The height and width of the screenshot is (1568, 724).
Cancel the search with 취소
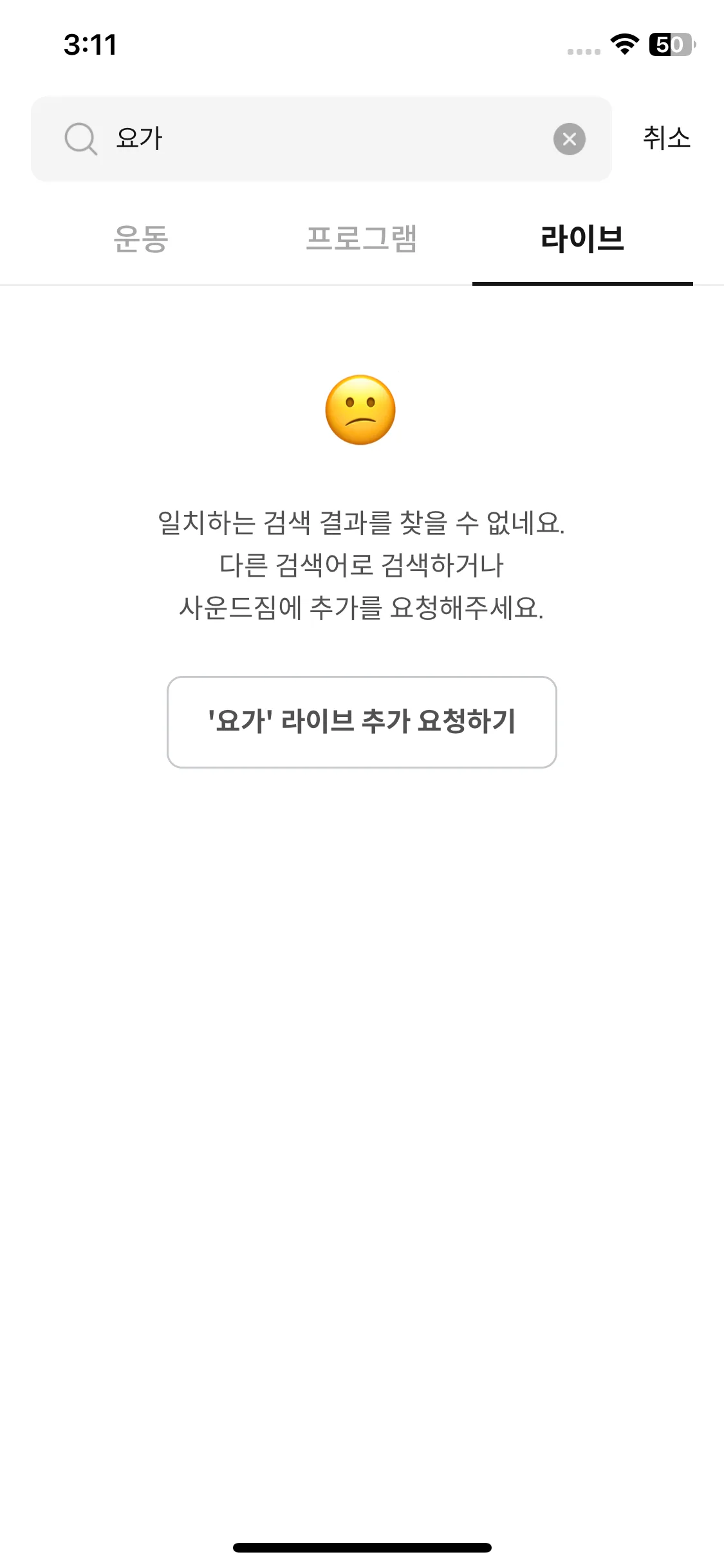[x=666, y=138]
